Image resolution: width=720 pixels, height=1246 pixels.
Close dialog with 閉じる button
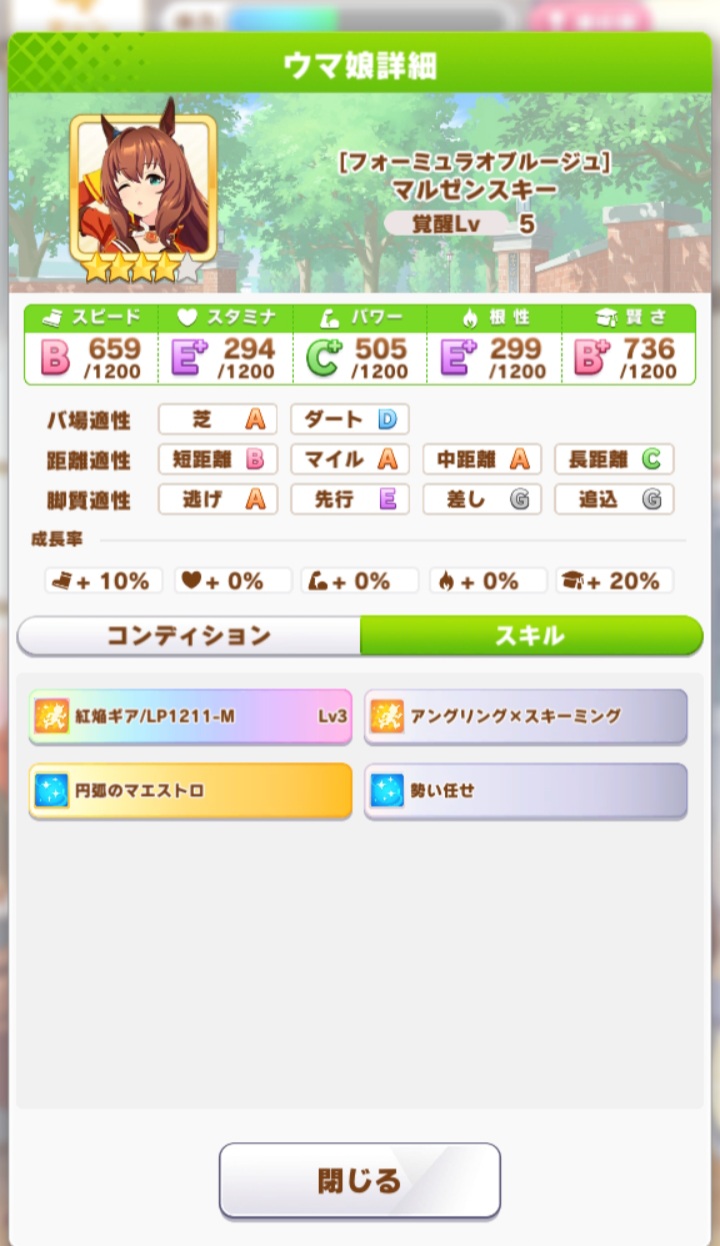click(x=359, y=1180)
